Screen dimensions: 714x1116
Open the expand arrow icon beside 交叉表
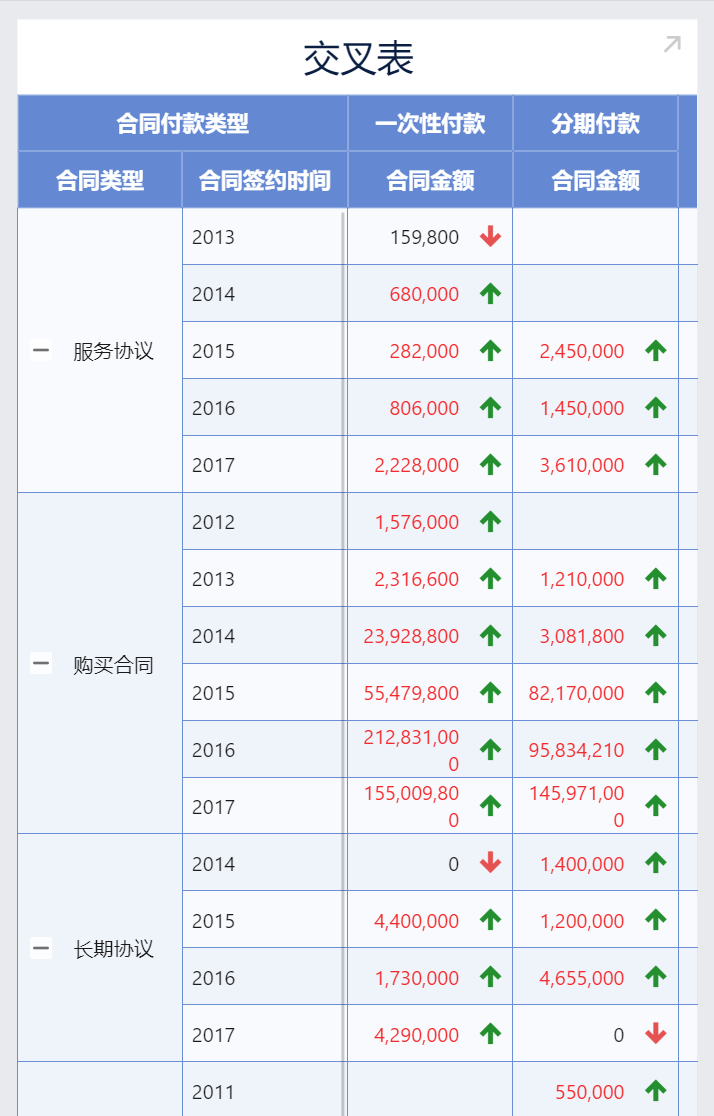click(672, 44)
